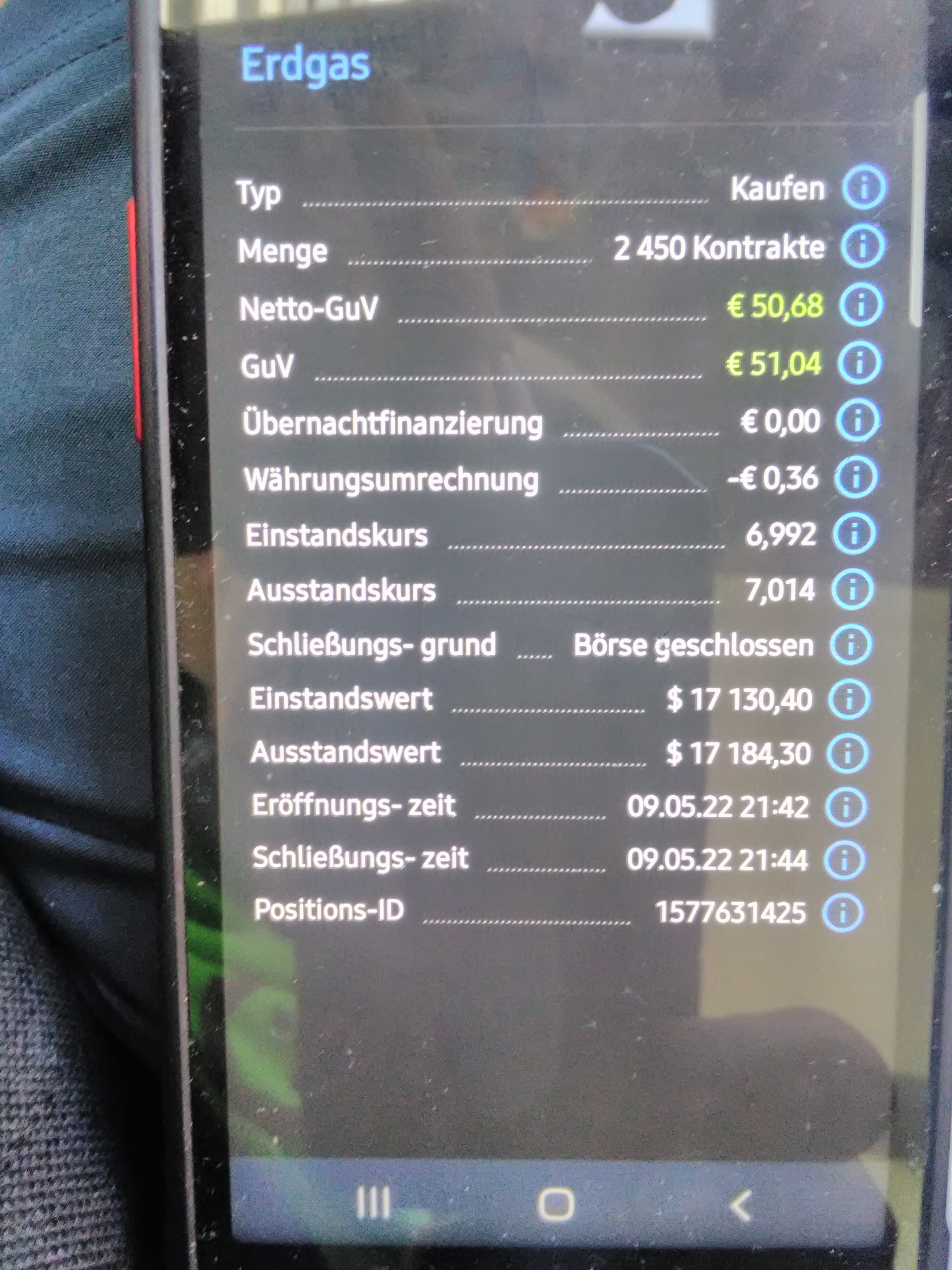This screenshot has width=952, height=1270.
Task: View Übernachtfinanzierung info
Action: (x=857, y=420)
